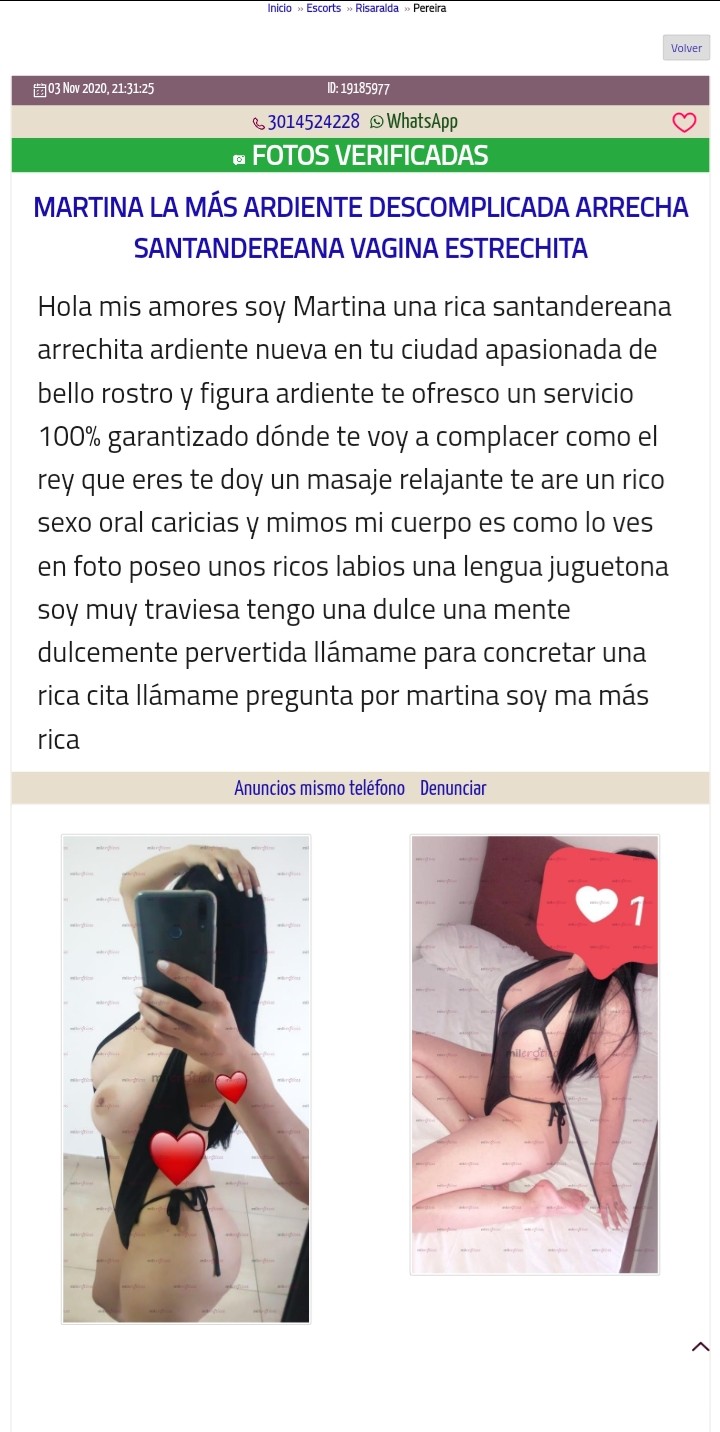Open the second photo thumbnail
The height and width of the screenshot is (1432, 720).
[x=534, y=1054]
